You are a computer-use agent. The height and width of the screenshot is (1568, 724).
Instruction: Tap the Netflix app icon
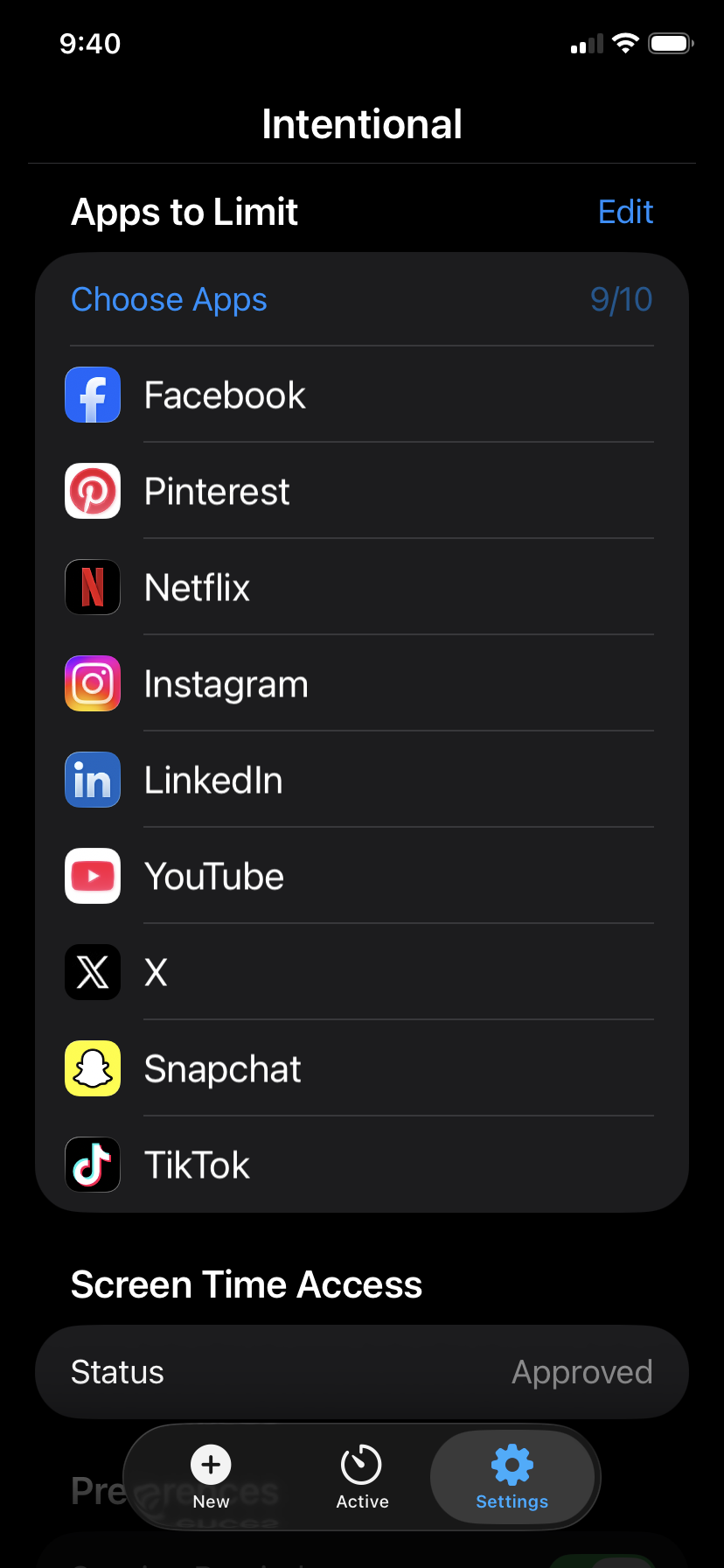[x=92, y=587]
